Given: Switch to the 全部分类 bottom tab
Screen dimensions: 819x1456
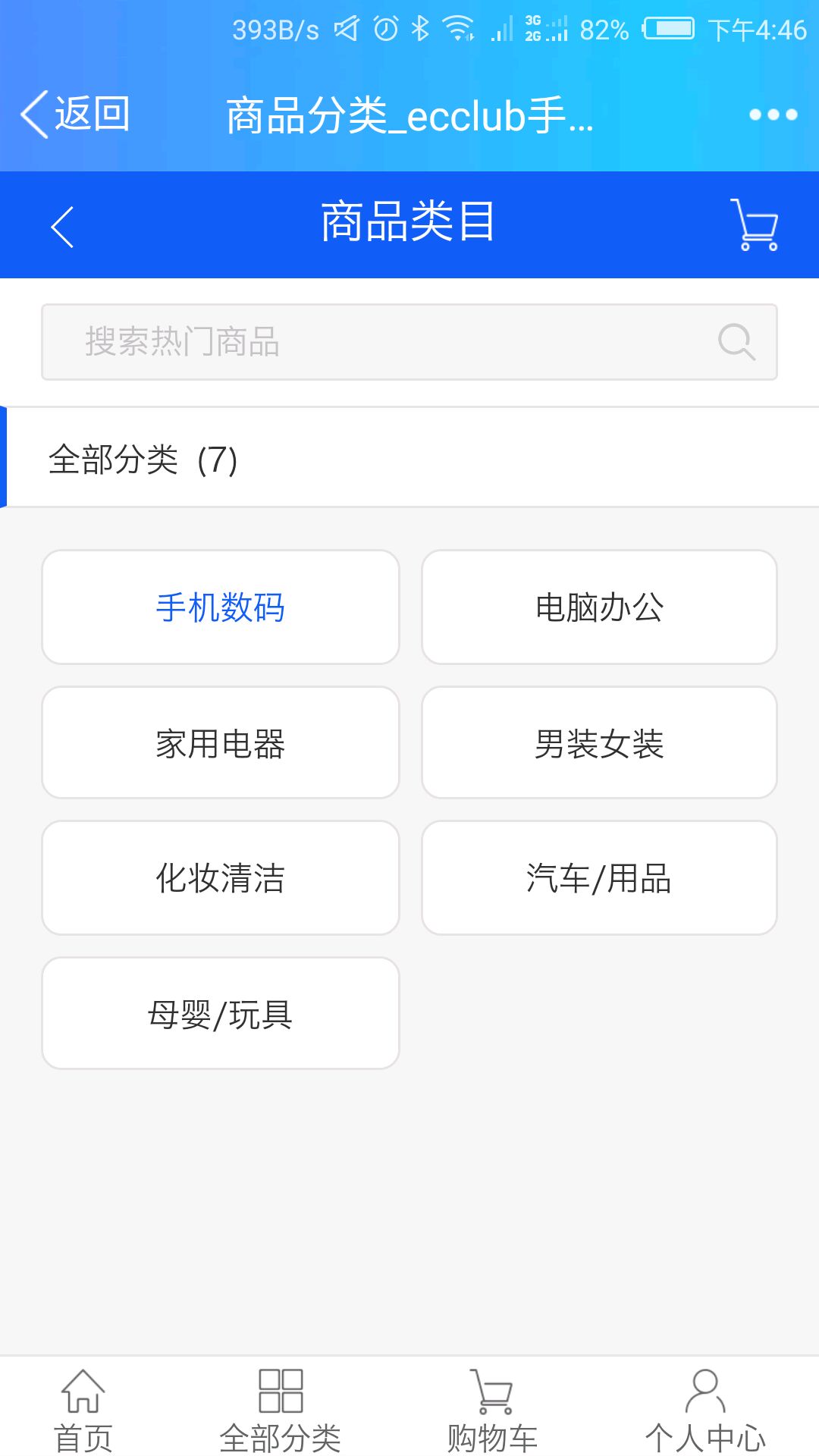Looking at the screenshot, I should (281, 1410).
